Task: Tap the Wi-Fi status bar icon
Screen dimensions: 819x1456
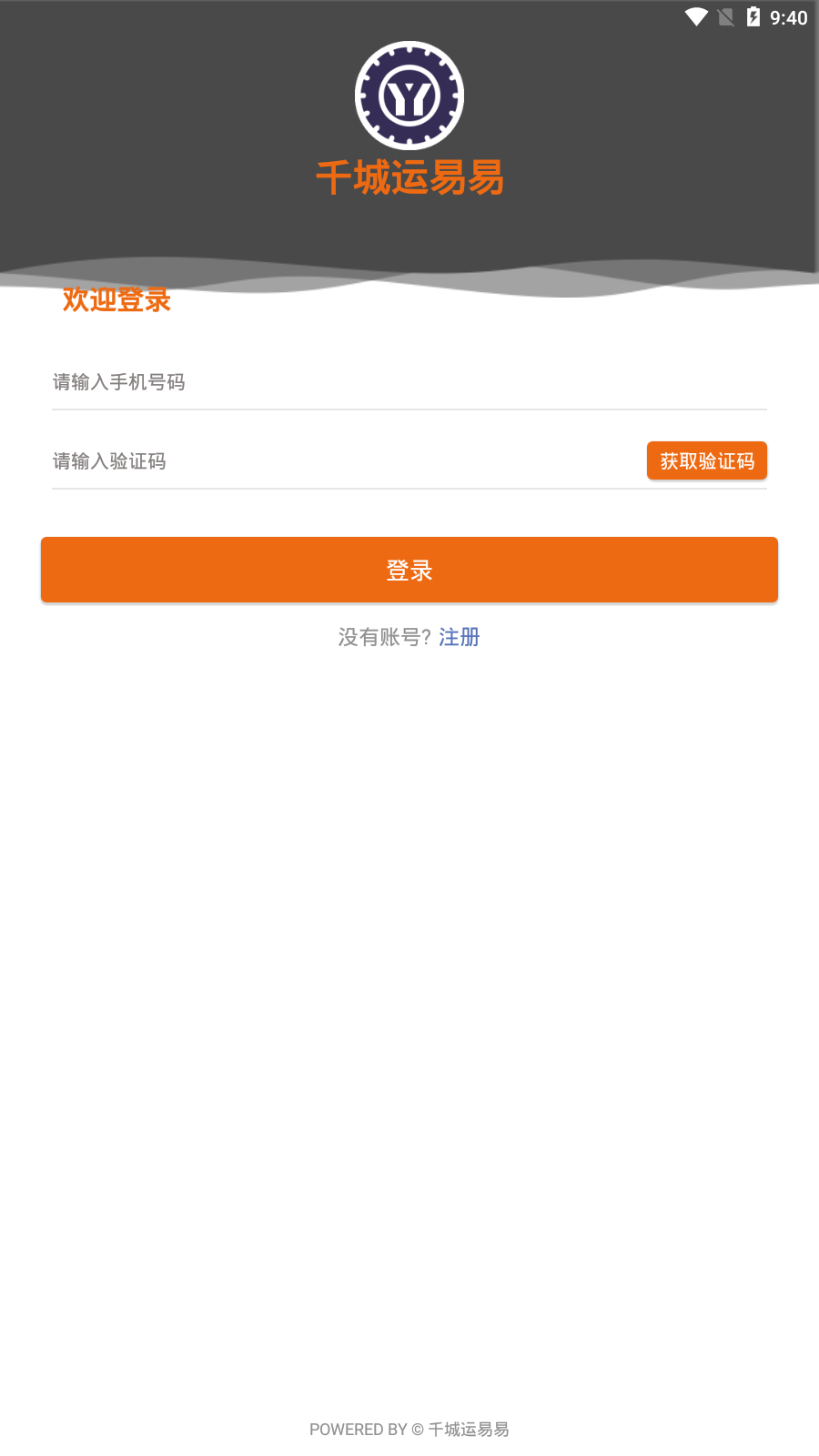Action: click(697, 15)
